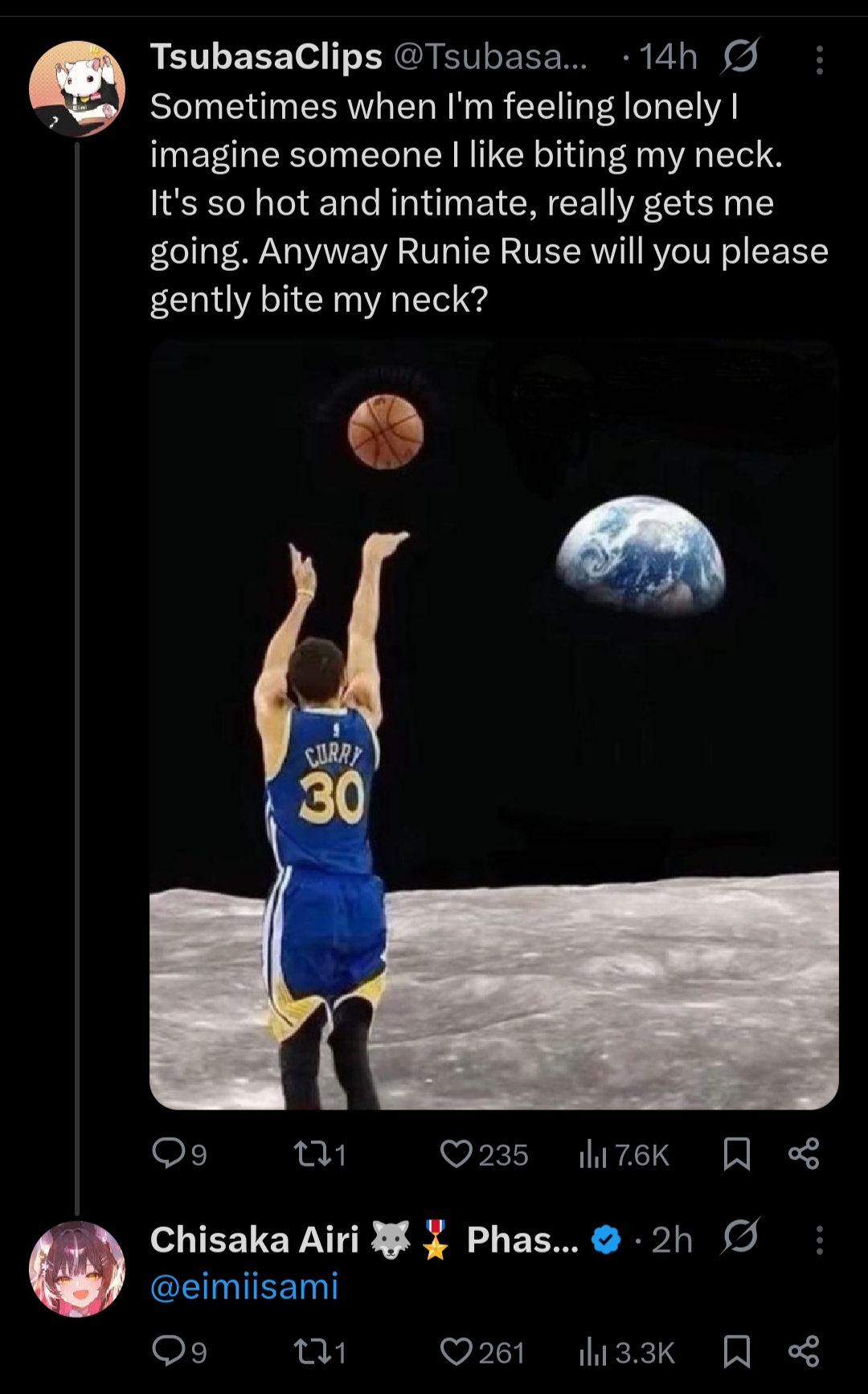Open TsubasaClips profile avatar

pos(77,88)
